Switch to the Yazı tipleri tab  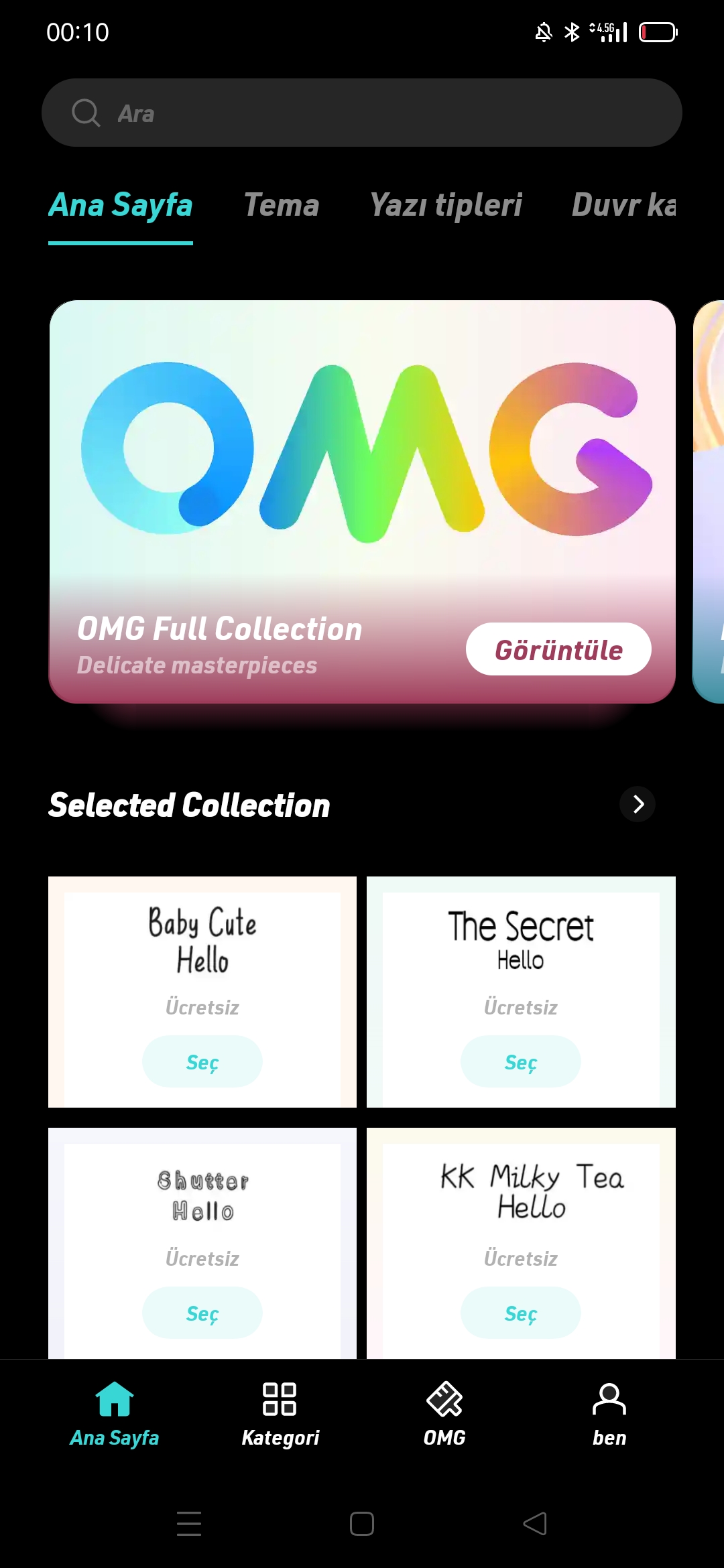[x=446, y=205]
